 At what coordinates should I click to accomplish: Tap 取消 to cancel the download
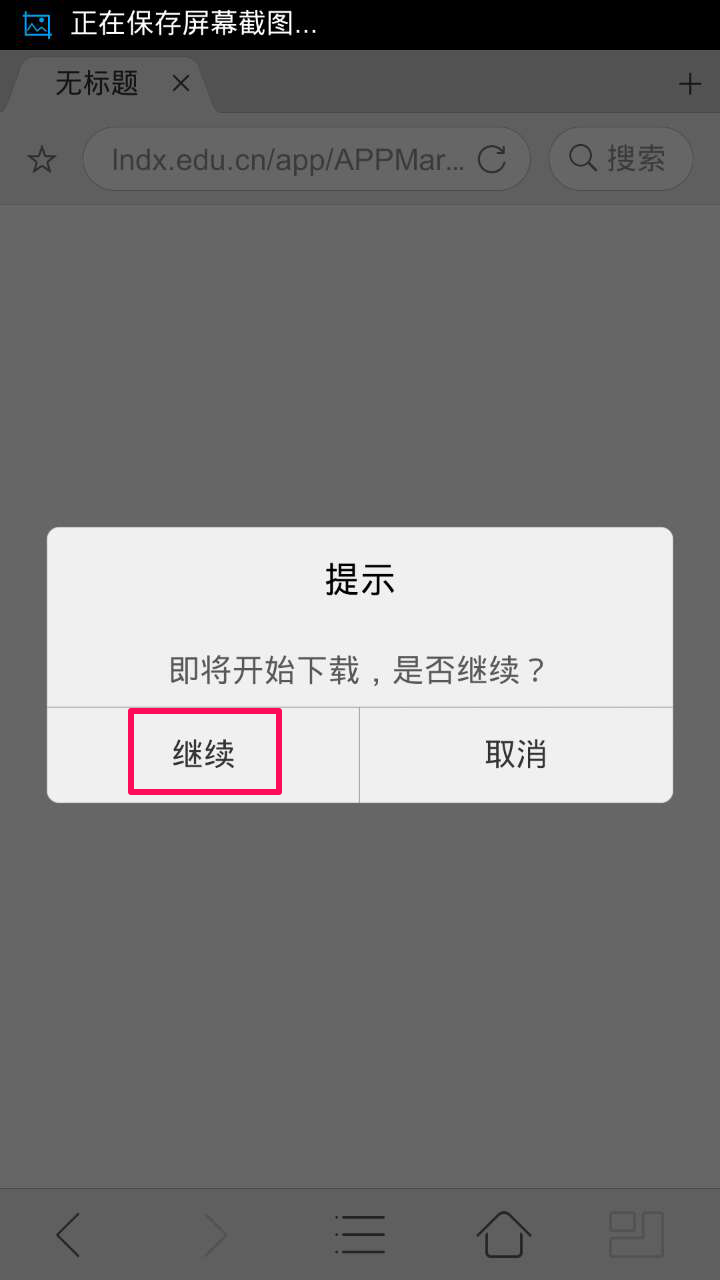click(x=515, y=755)
